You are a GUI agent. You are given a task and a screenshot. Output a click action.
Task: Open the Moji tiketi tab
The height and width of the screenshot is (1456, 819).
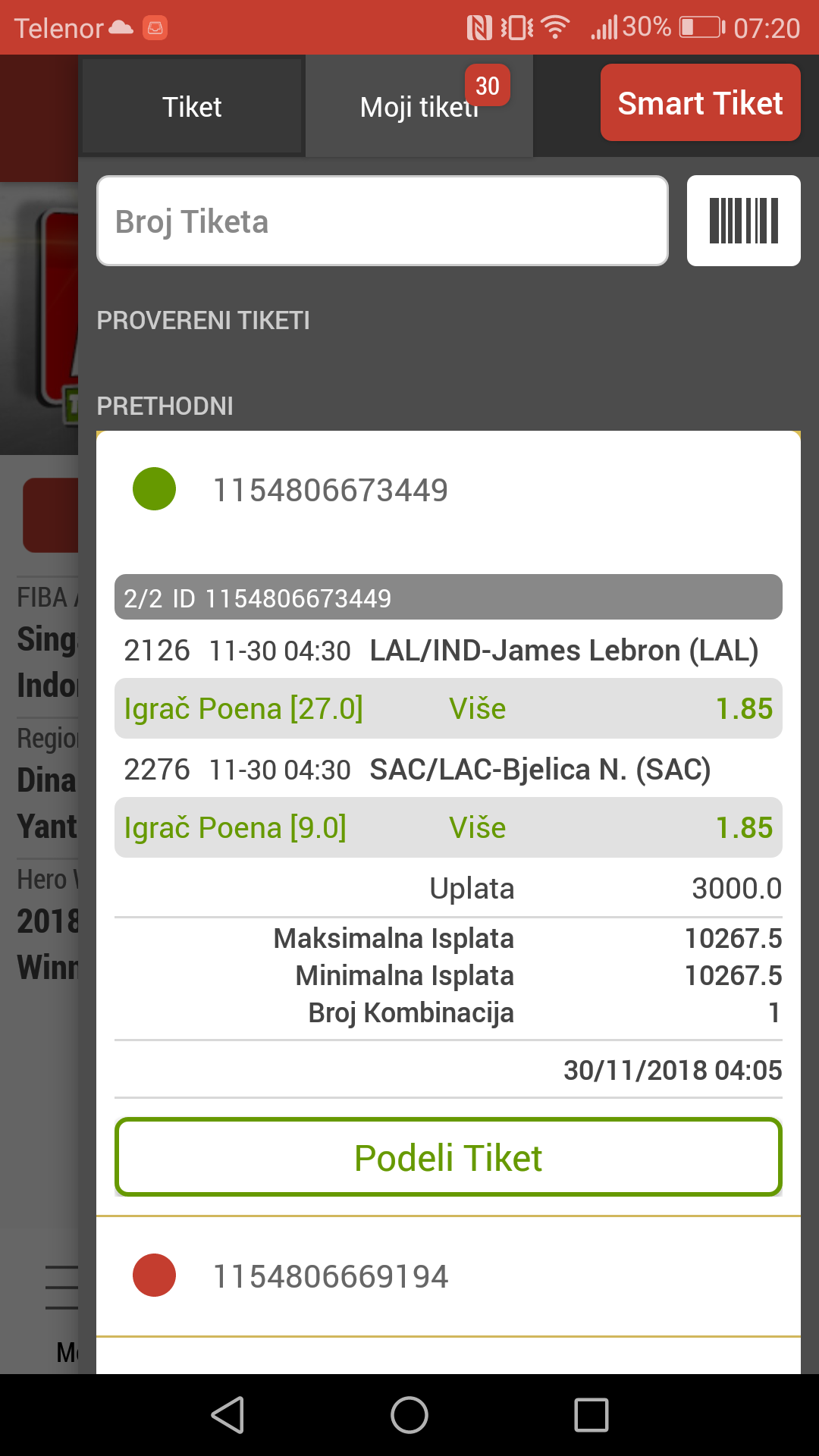click(x=419, y=106)
